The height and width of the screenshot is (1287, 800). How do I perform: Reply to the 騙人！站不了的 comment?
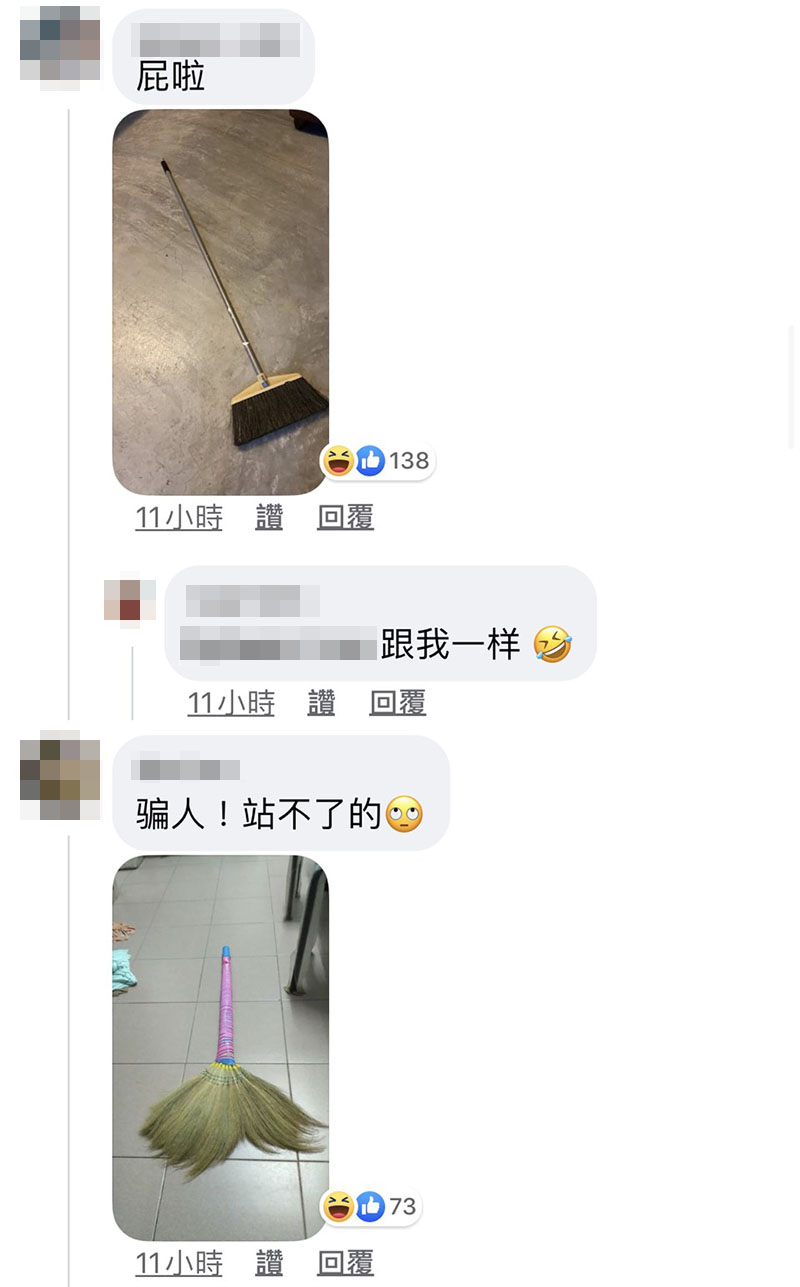coord(345,1263)
